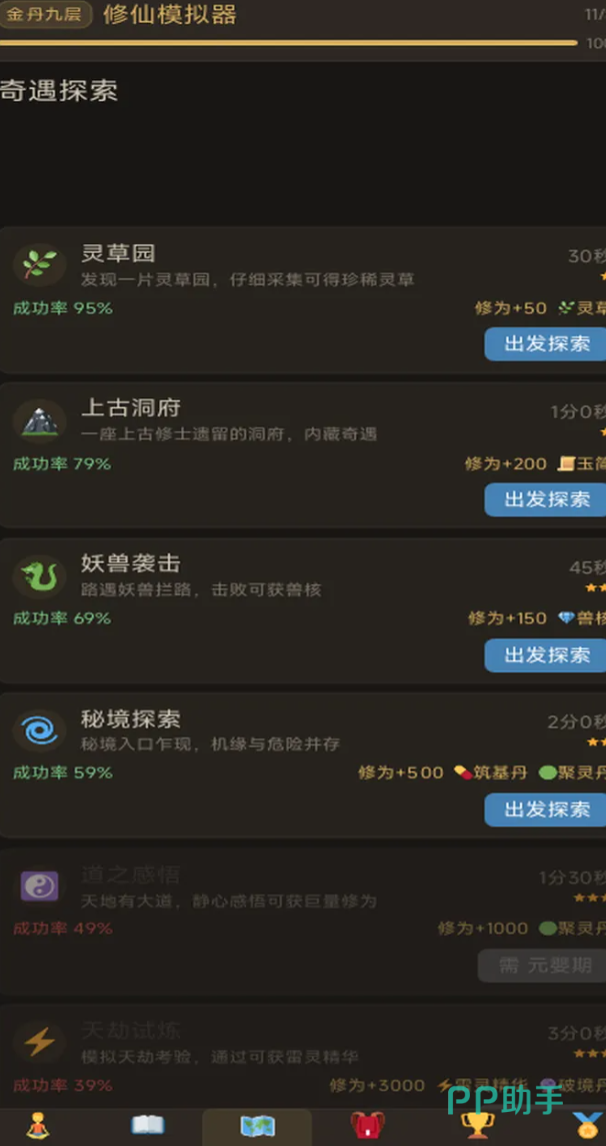Launch the 秘境探索 exploration
606x1146 pixels.
[546, 809]
